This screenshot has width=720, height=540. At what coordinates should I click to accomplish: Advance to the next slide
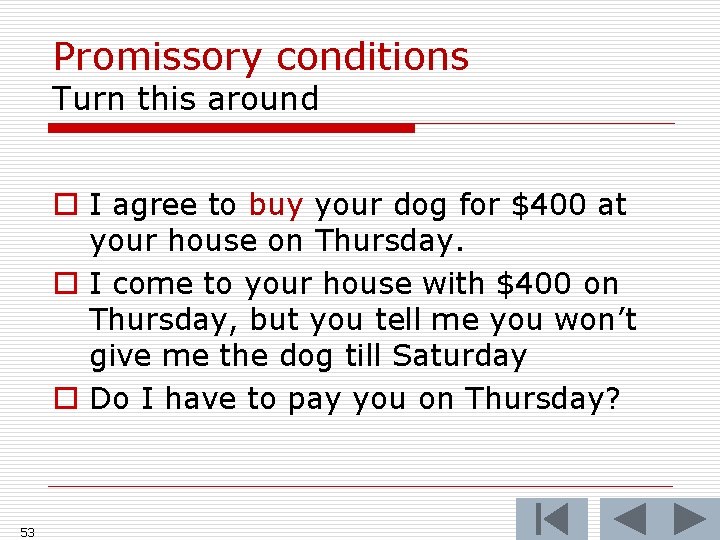coord(690,519)
